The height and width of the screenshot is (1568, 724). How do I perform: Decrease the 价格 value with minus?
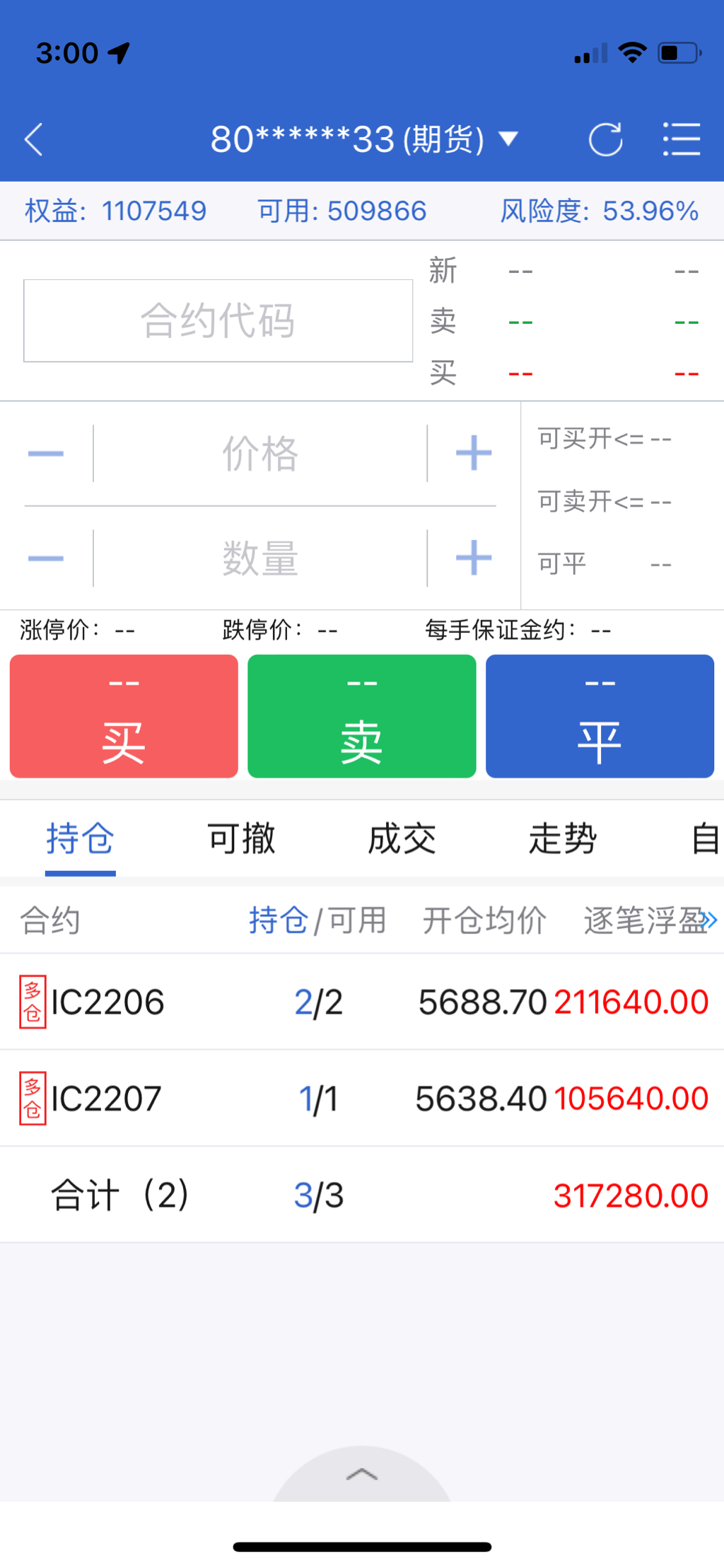point(46,454)
